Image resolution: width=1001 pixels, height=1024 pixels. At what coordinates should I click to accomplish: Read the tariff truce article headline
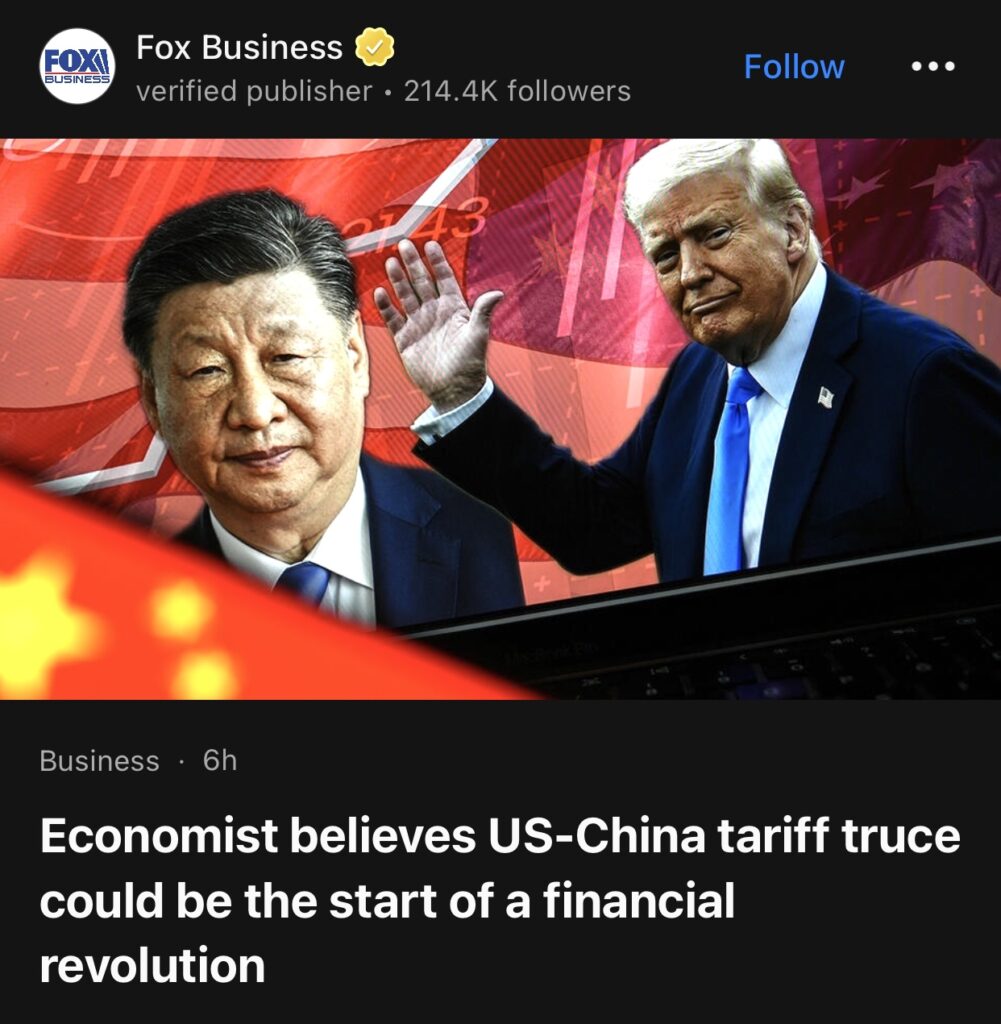click(498, 901)
